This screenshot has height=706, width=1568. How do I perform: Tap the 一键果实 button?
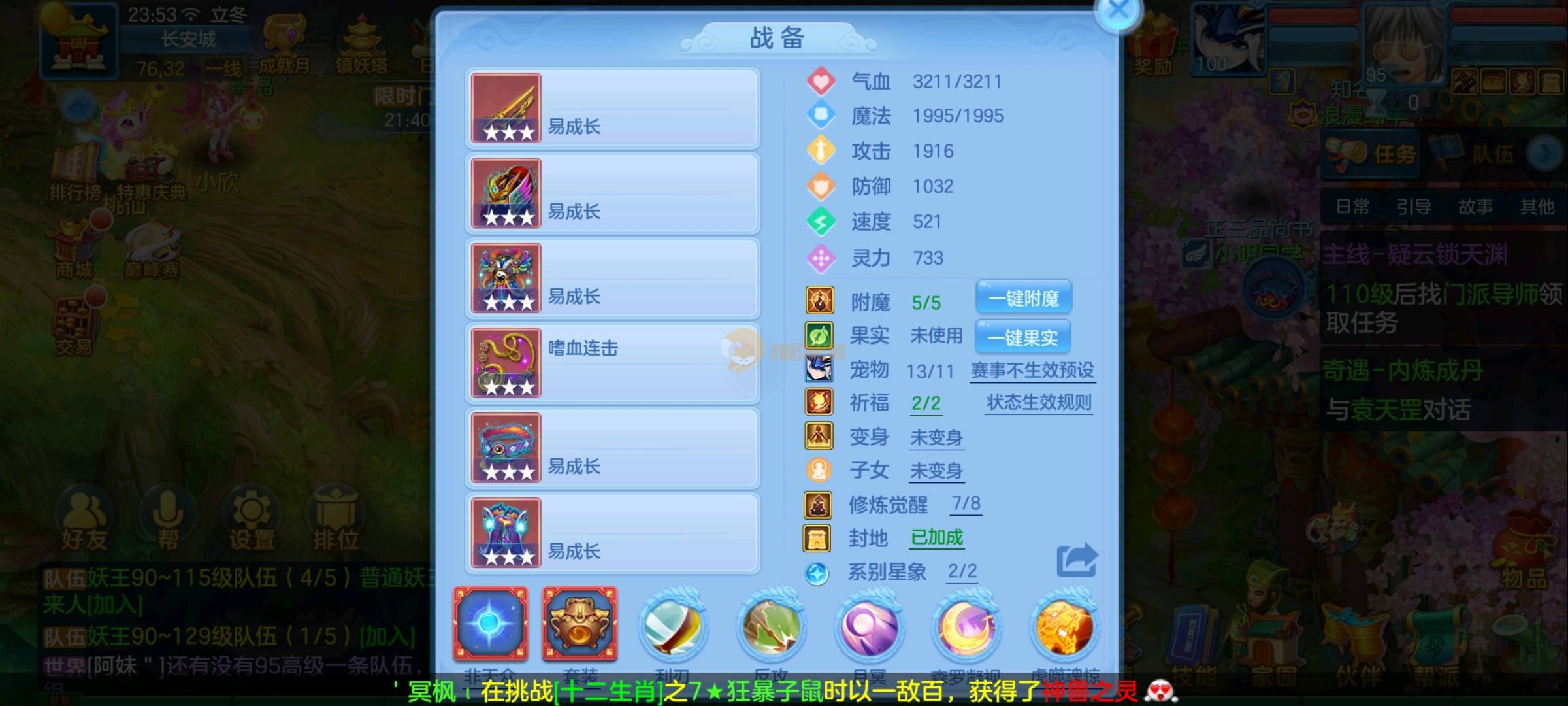1022,337
